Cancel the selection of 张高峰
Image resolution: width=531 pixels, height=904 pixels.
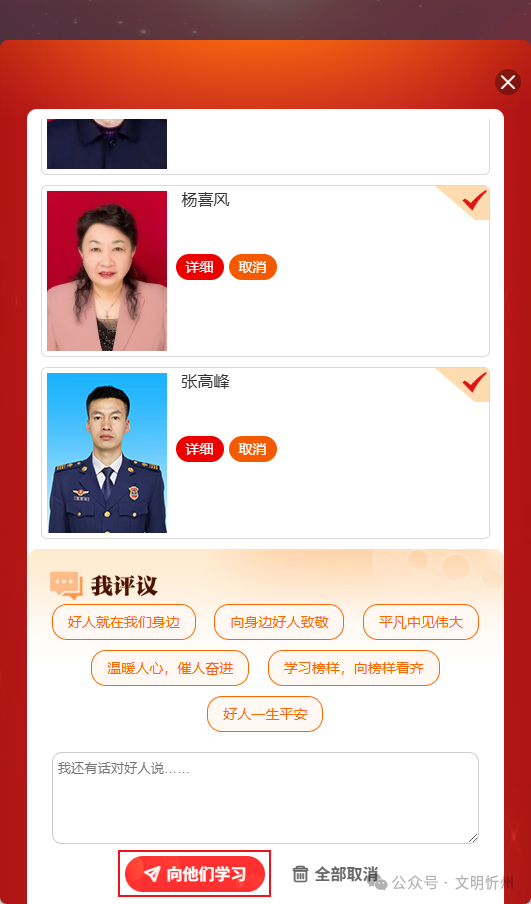[x=253, y=449]
